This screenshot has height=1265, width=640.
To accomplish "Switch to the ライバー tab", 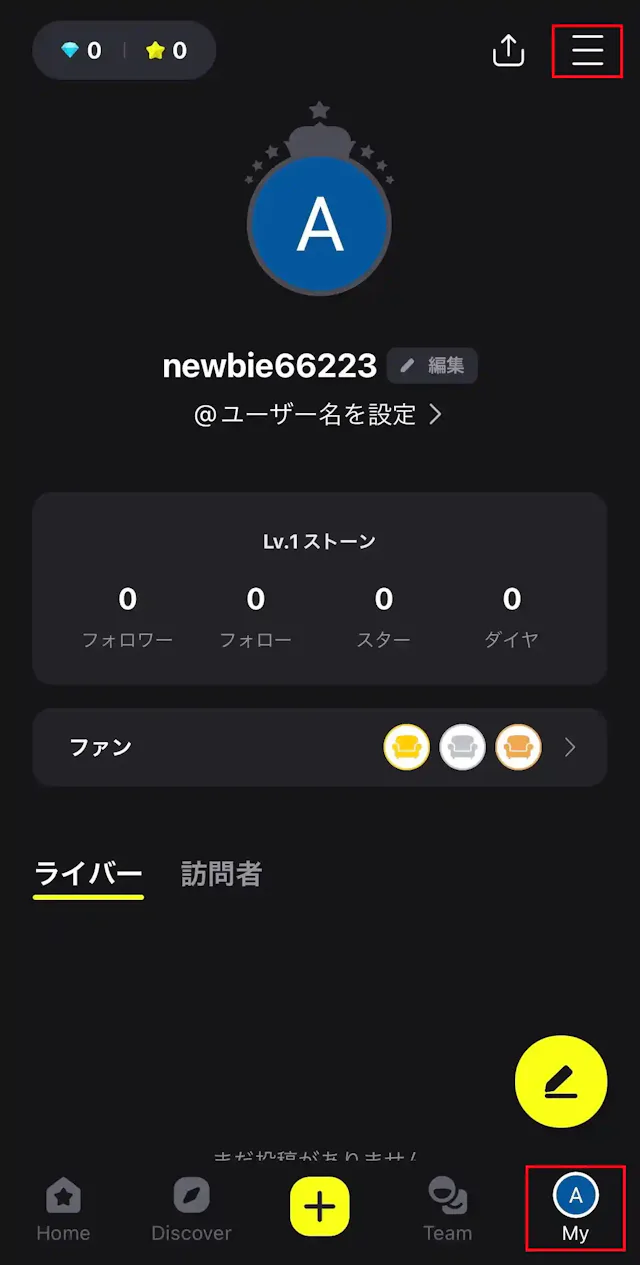I will point(88,874).
